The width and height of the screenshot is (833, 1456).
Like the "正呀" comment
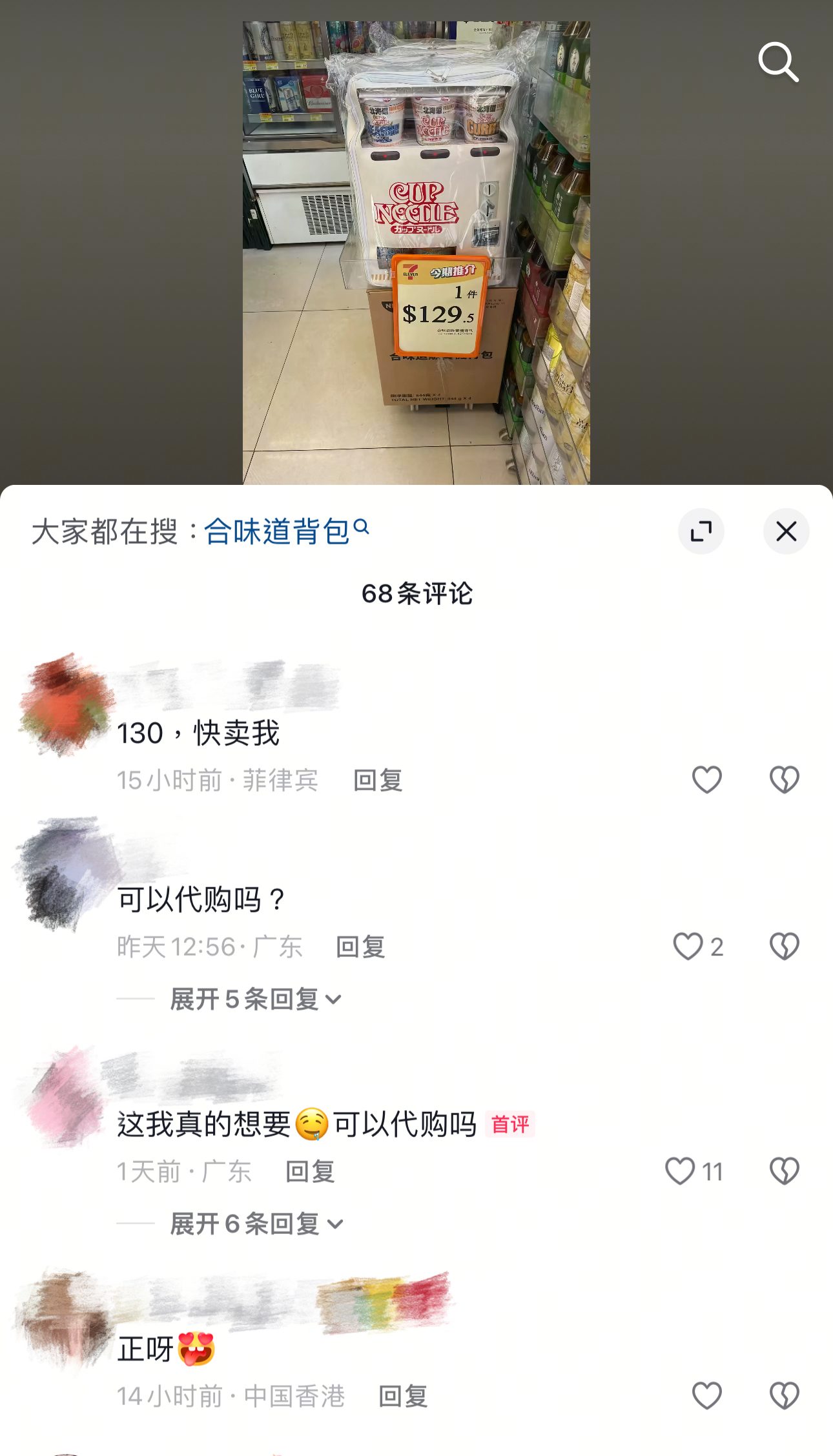click(707, 1396)
